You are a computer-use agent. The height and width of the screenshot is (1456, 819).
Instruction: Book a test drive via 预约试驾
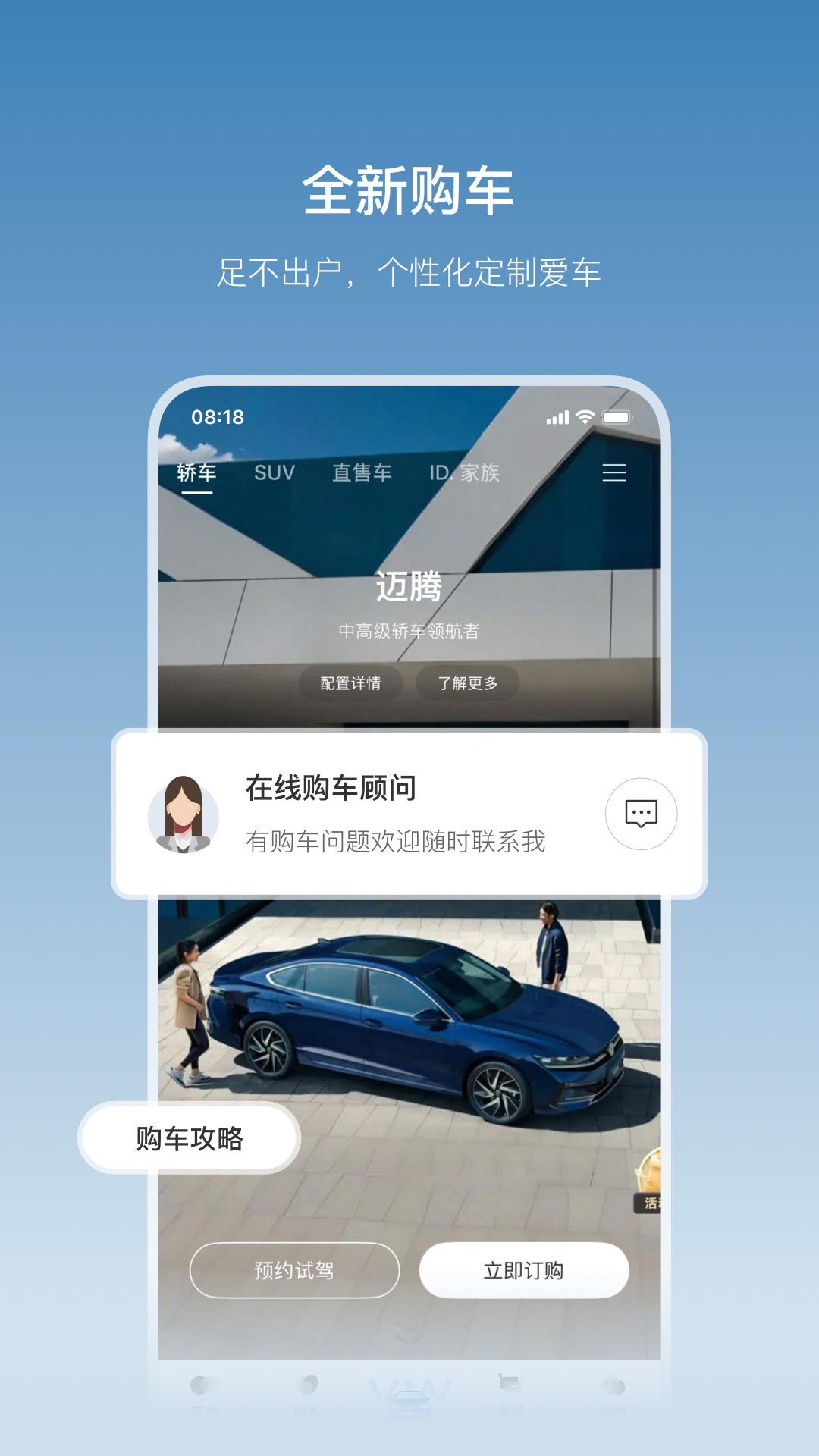(294, 1269)
